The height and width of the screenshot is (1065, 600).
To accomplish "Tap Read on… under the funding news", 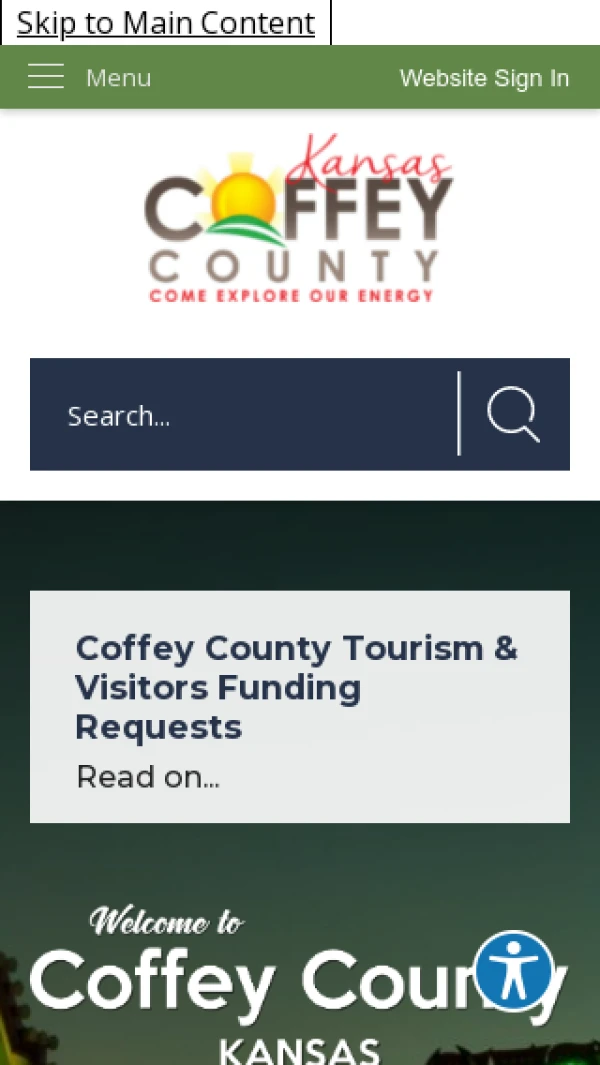I will tap(148, 777).
